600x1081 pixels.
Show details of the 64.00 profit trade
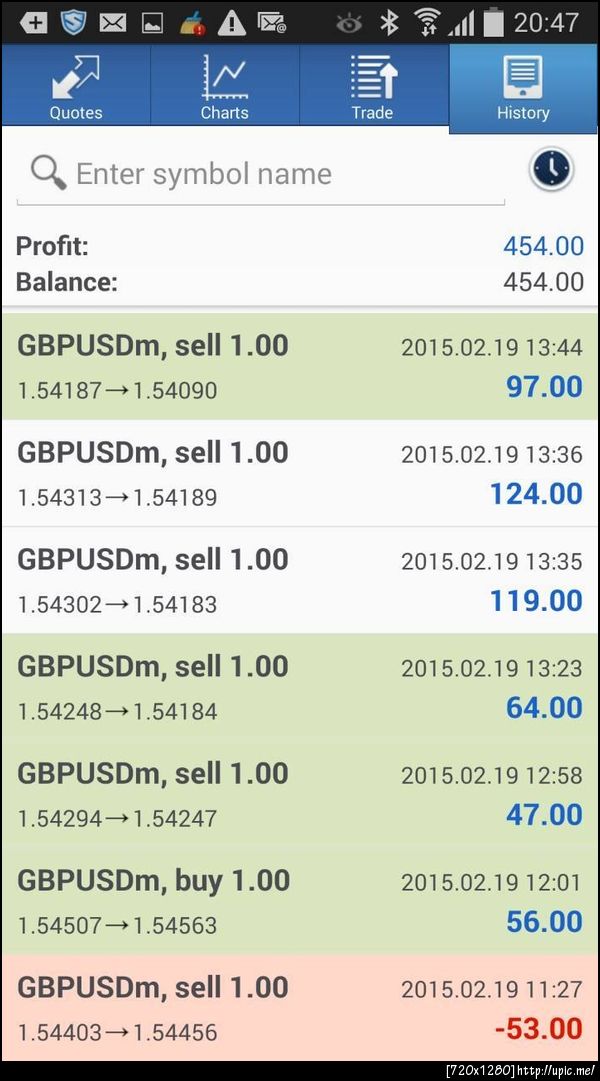[x=300, y=687]
